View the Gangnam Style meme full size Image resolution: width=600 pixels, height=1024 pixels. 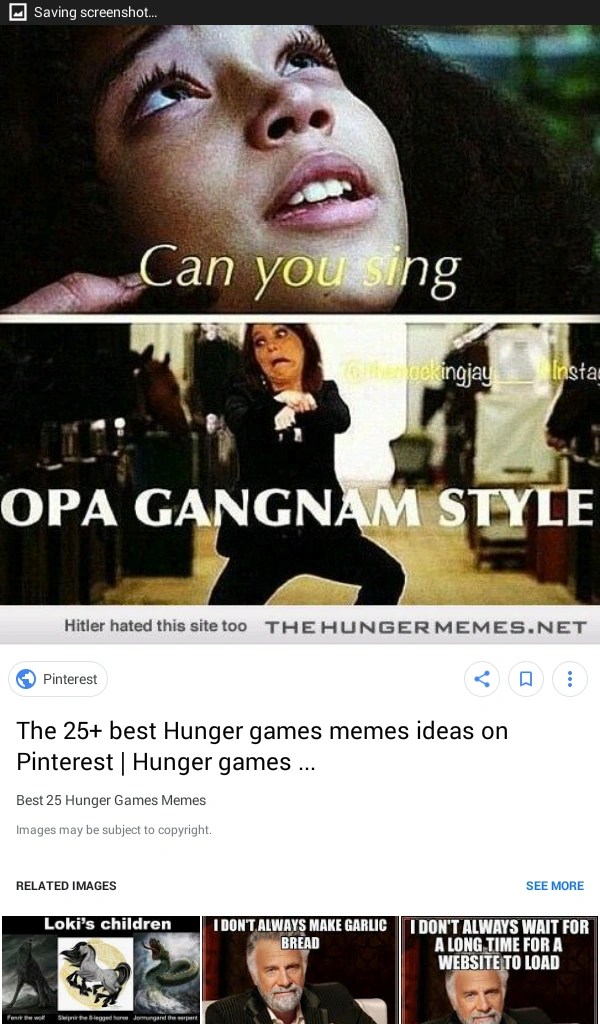tap(300, 330)
